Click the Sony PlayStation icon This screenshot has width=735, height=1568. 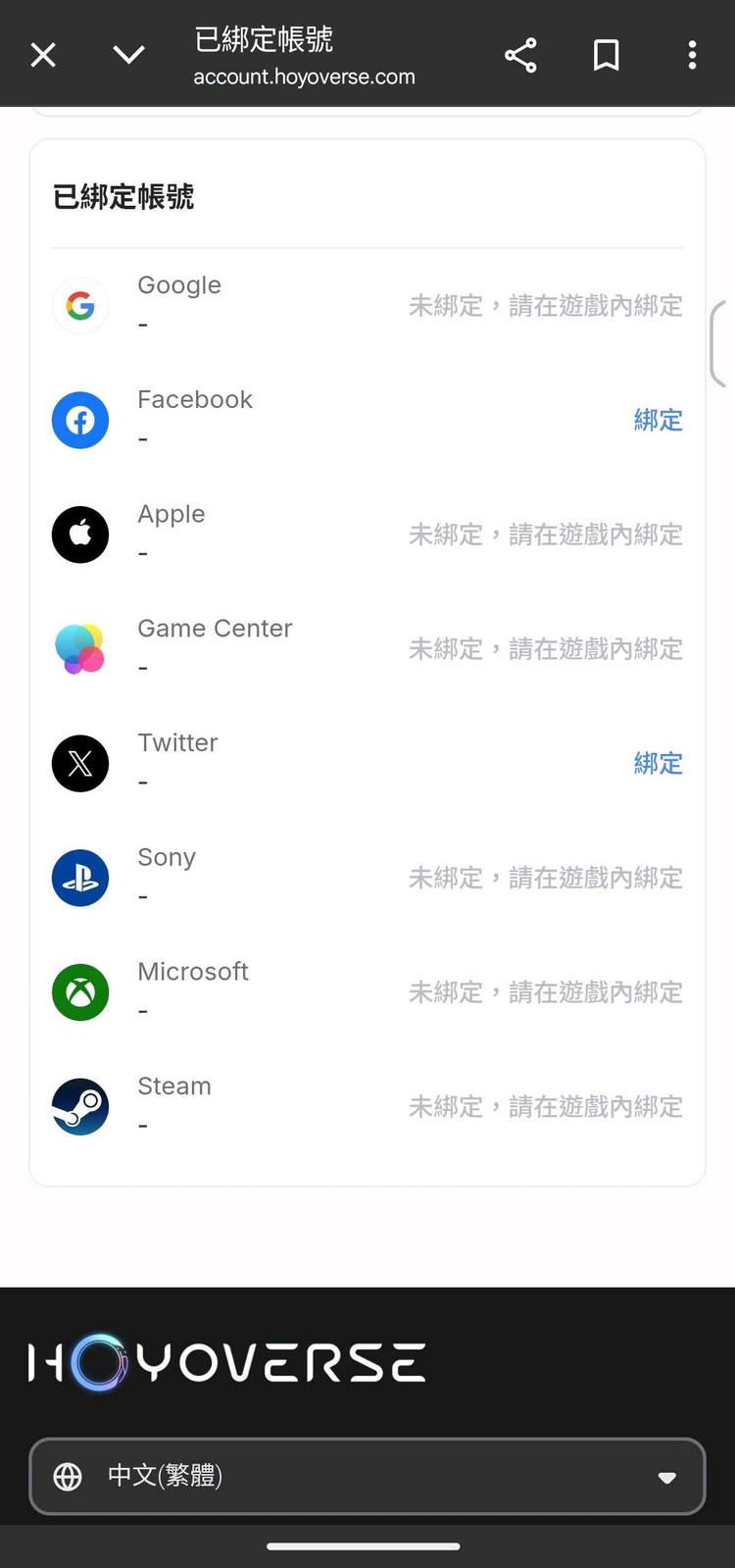(x=80, y=878)
